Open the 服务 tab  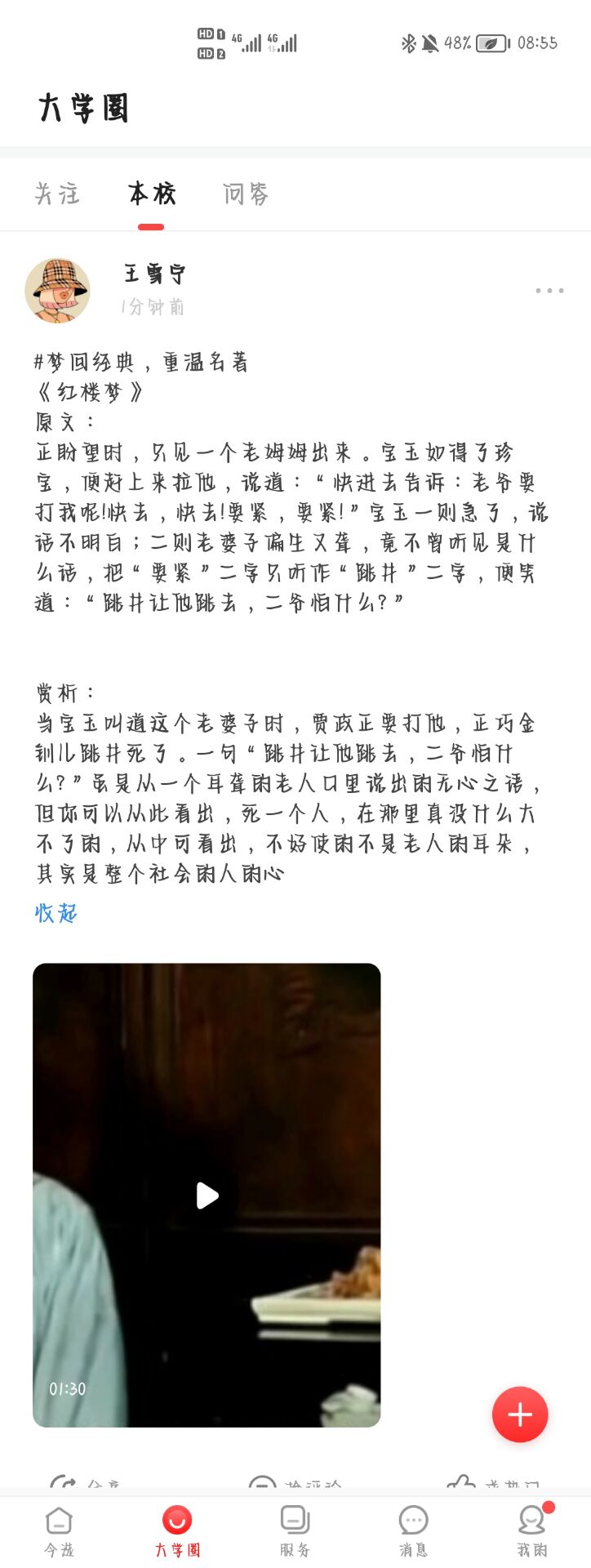pyautogui.click(x=295, y=1530)
